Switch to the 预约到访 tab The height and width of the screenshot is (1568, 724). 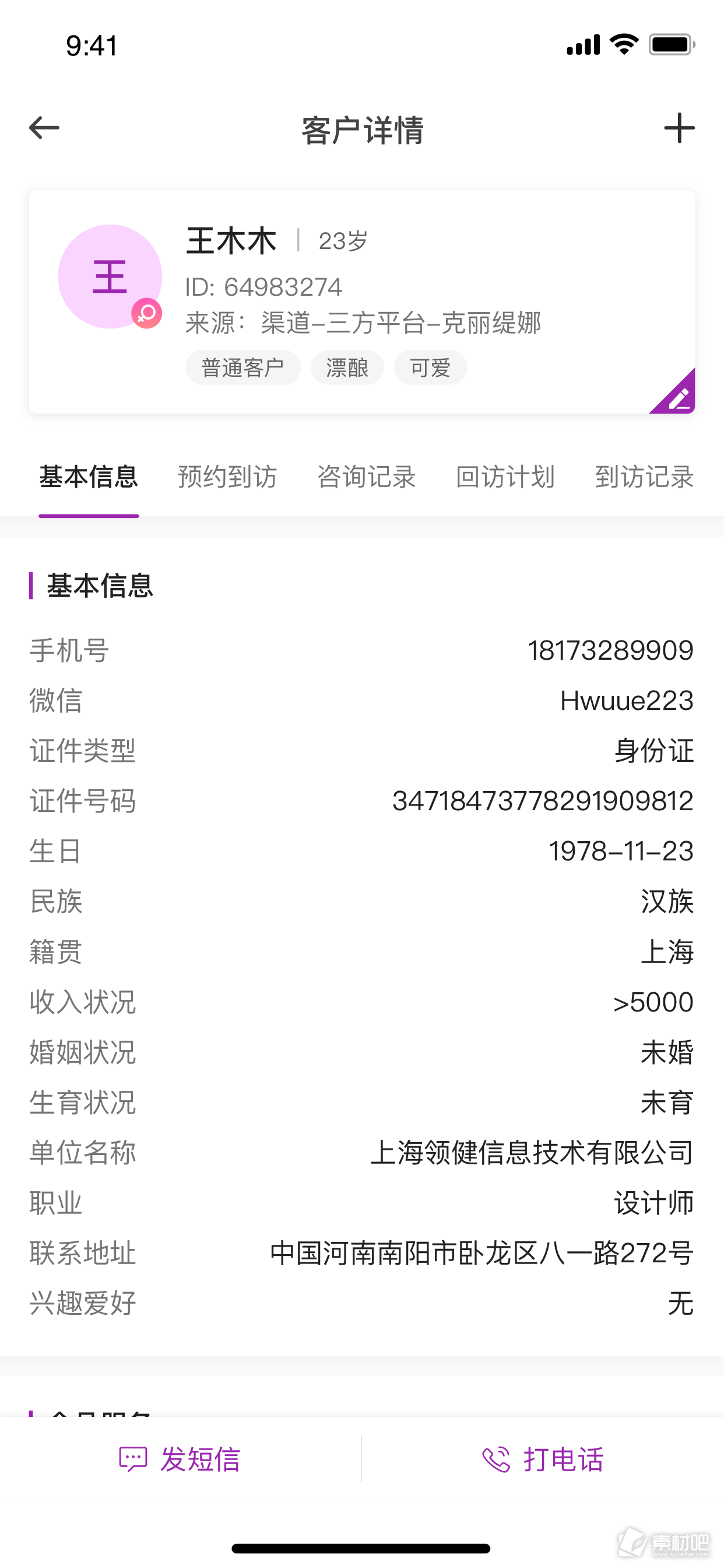coord(227,477)
